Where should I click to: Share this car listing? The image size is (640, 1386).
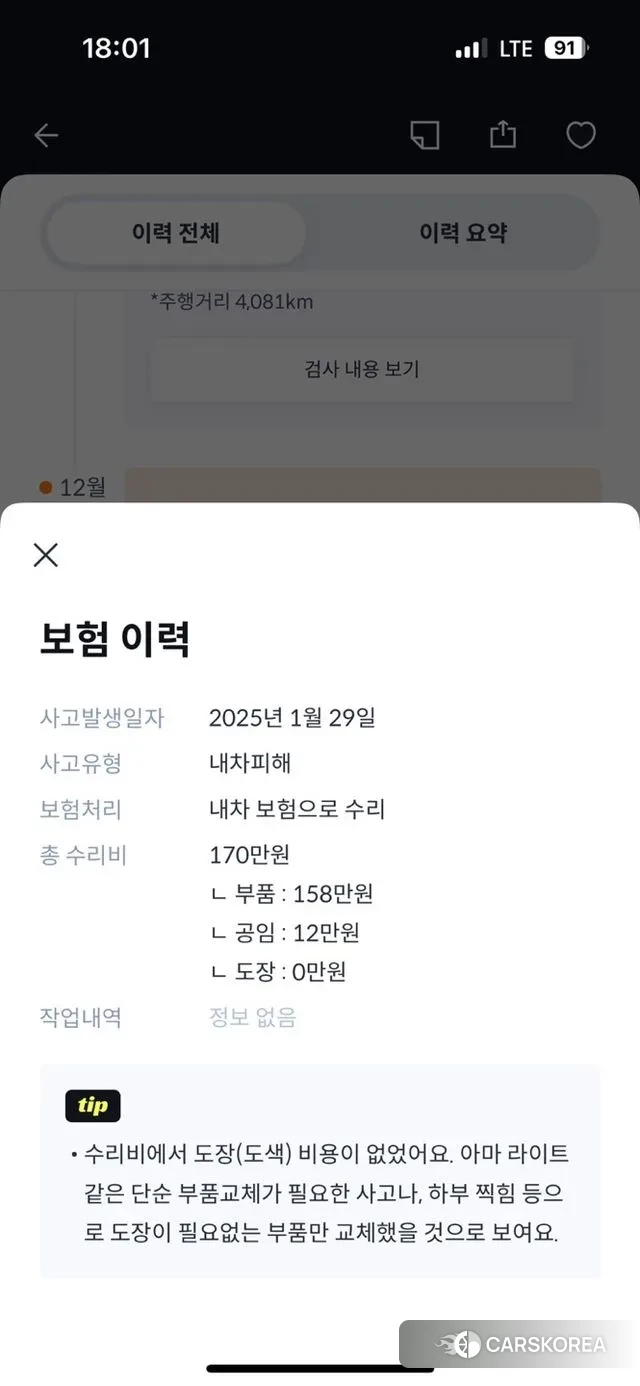point(502,135)
